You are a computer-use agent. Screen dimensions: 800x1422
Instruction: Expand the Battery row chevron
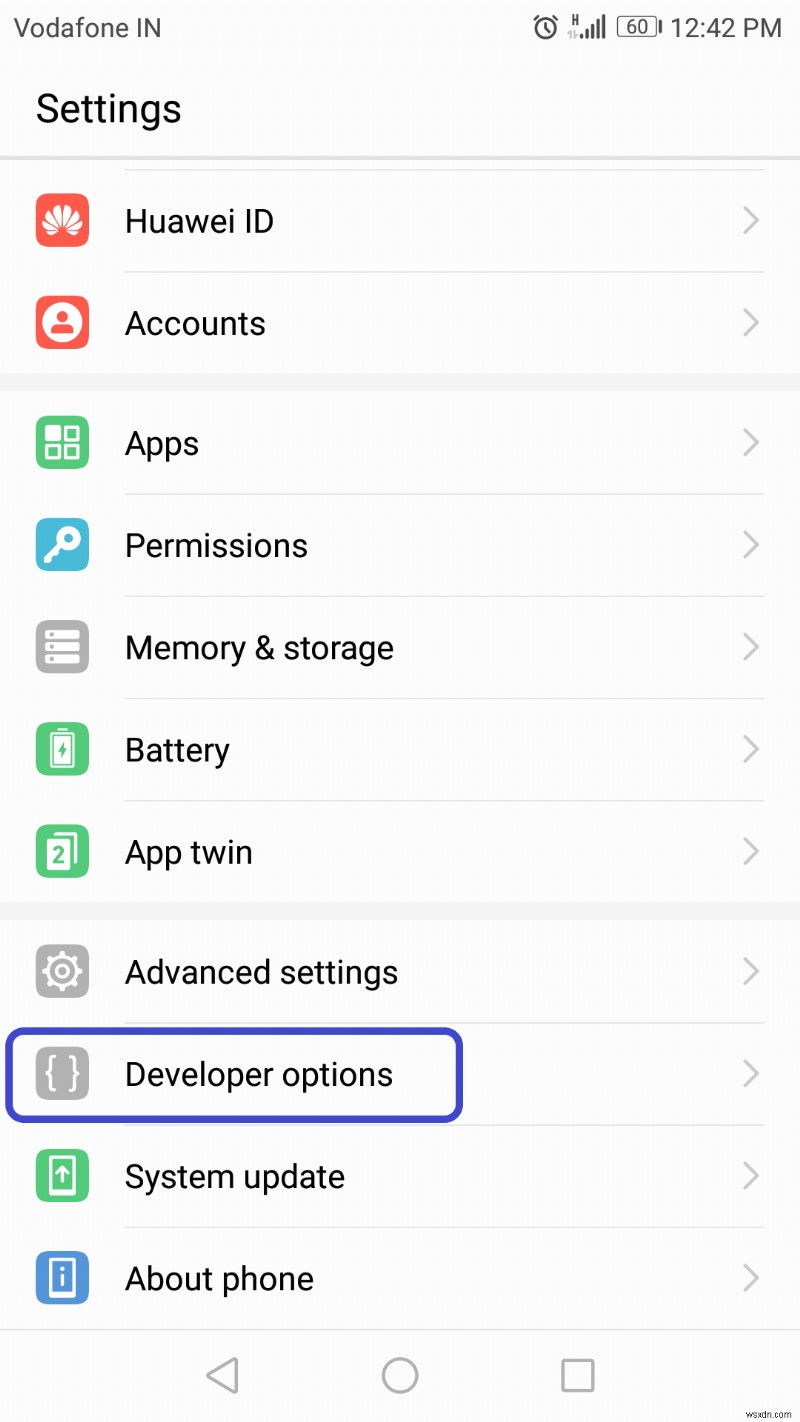[x=750, y=749]
